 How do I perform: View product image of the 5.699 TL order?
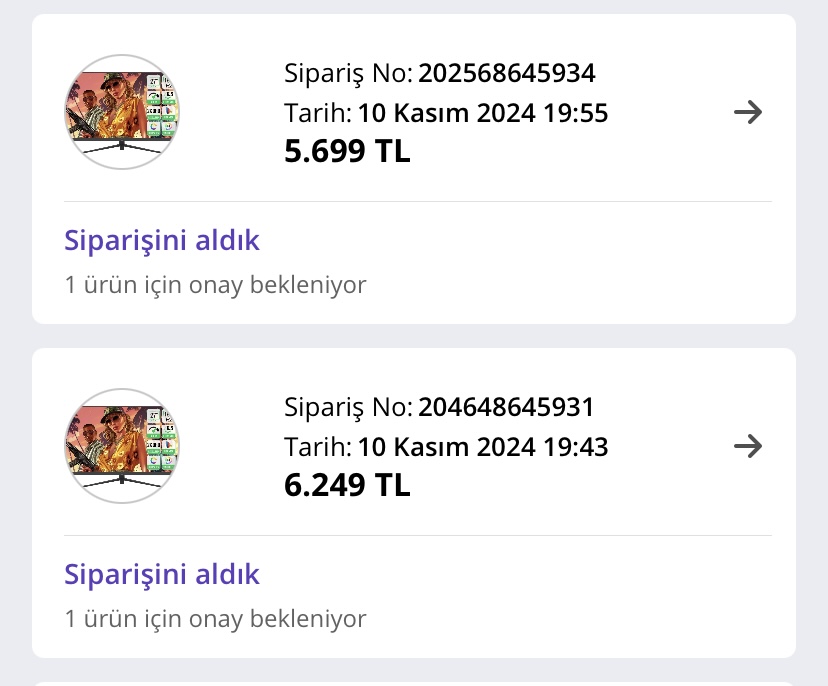[122, 112]
